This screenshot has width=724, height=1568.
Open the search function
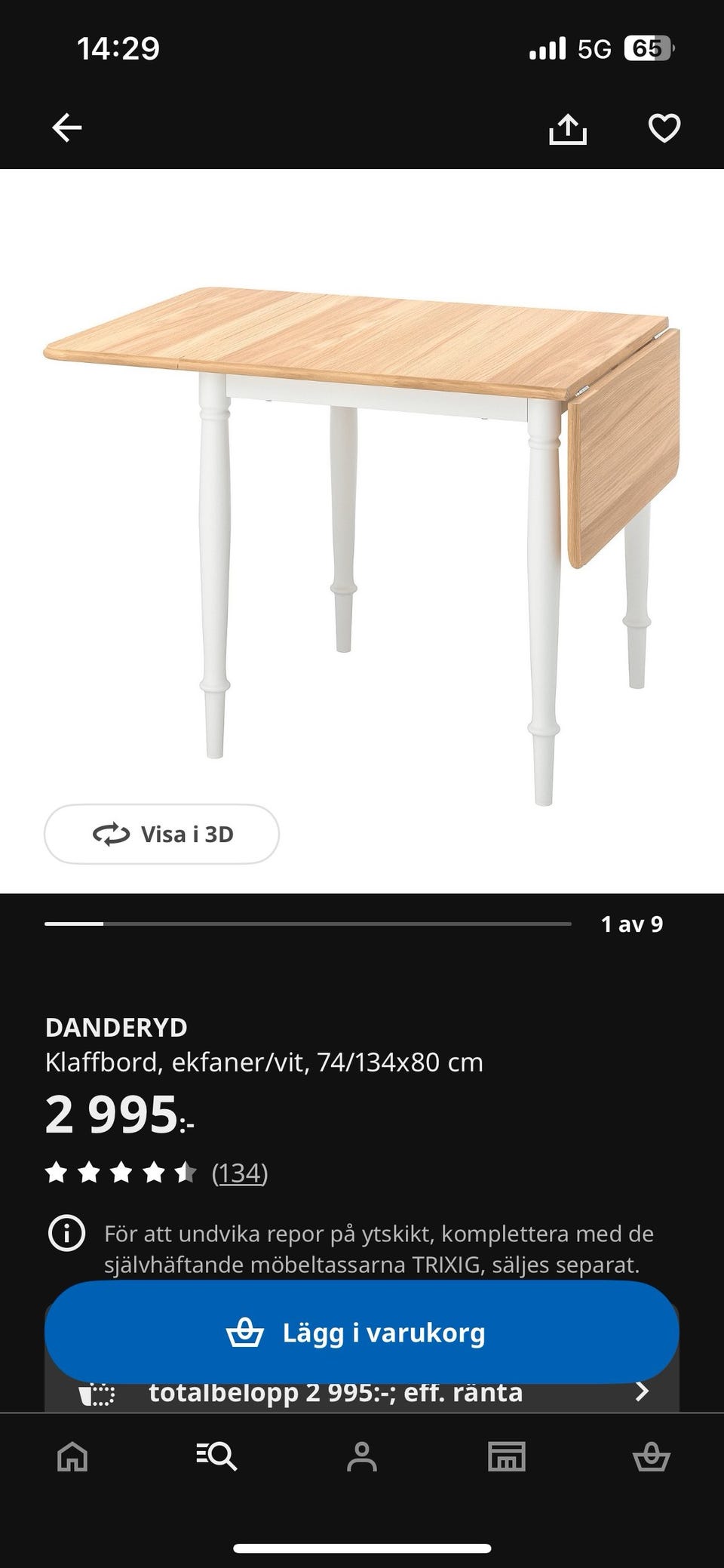tap(216, 1457)
